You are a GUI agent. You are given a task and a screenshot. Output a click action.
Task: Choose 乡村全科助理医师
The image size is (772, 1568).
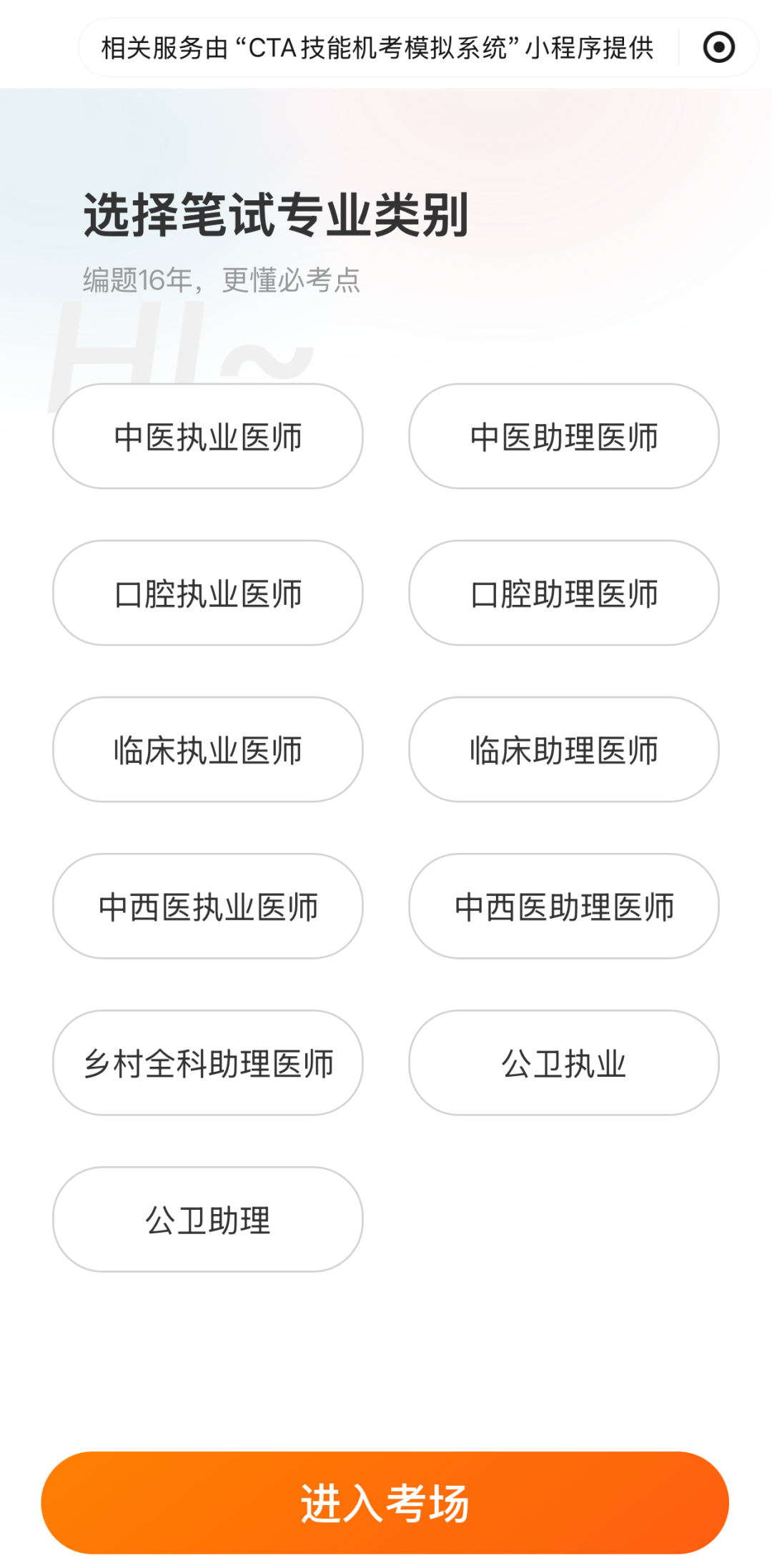(208, 1062)
